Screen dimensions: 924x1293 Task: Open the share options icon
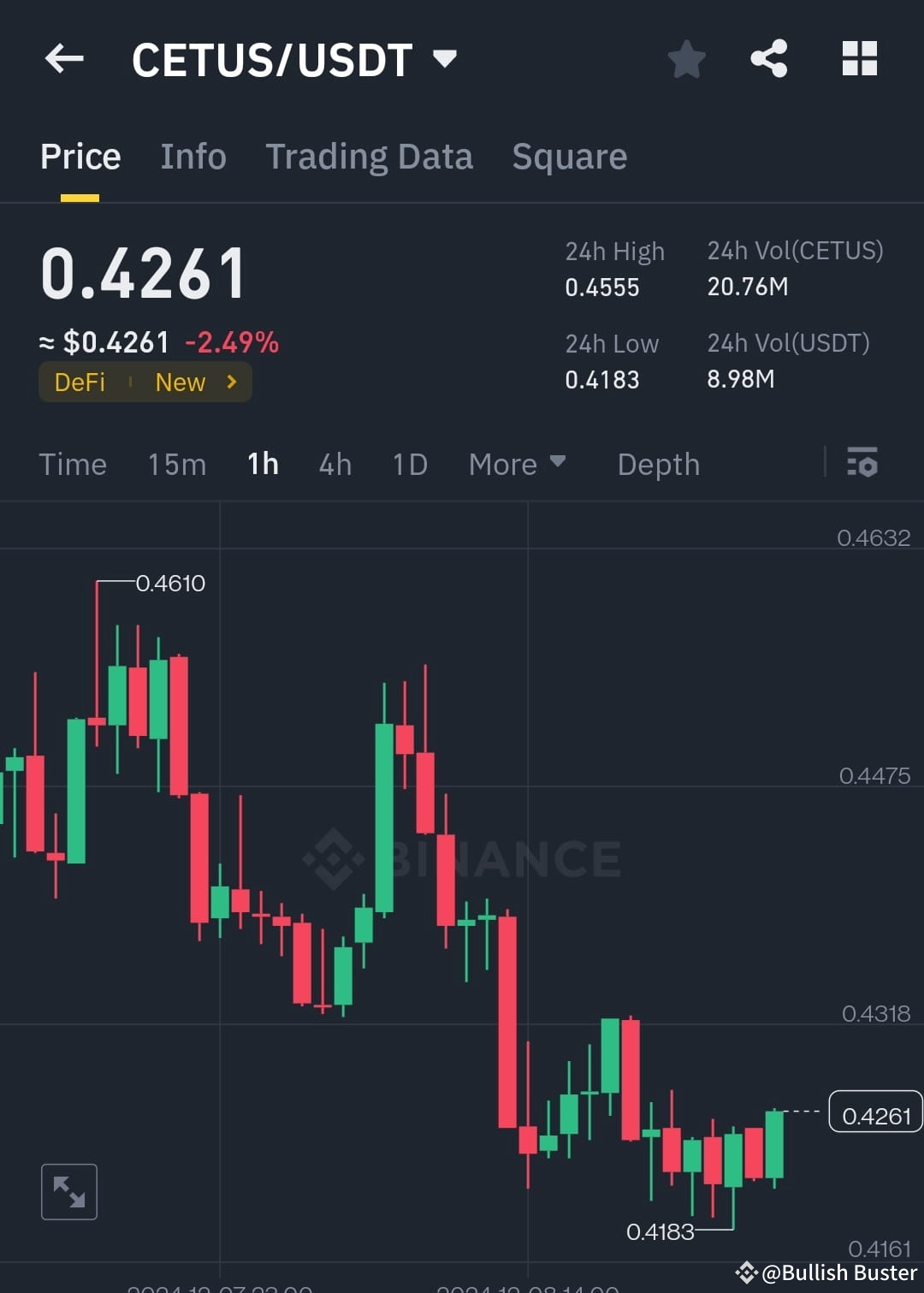tap(769, 58)
